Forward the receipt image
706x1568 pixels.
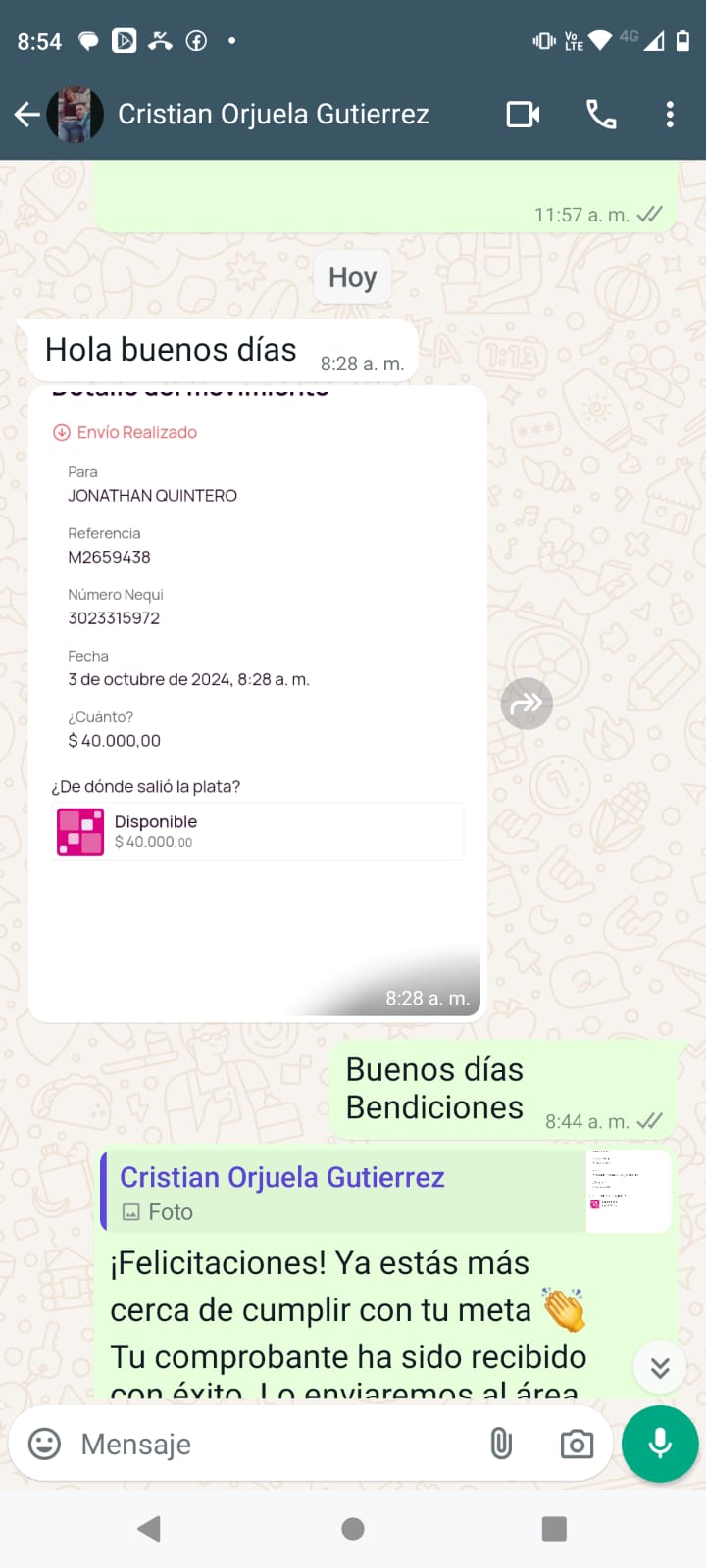click(527, 704)
